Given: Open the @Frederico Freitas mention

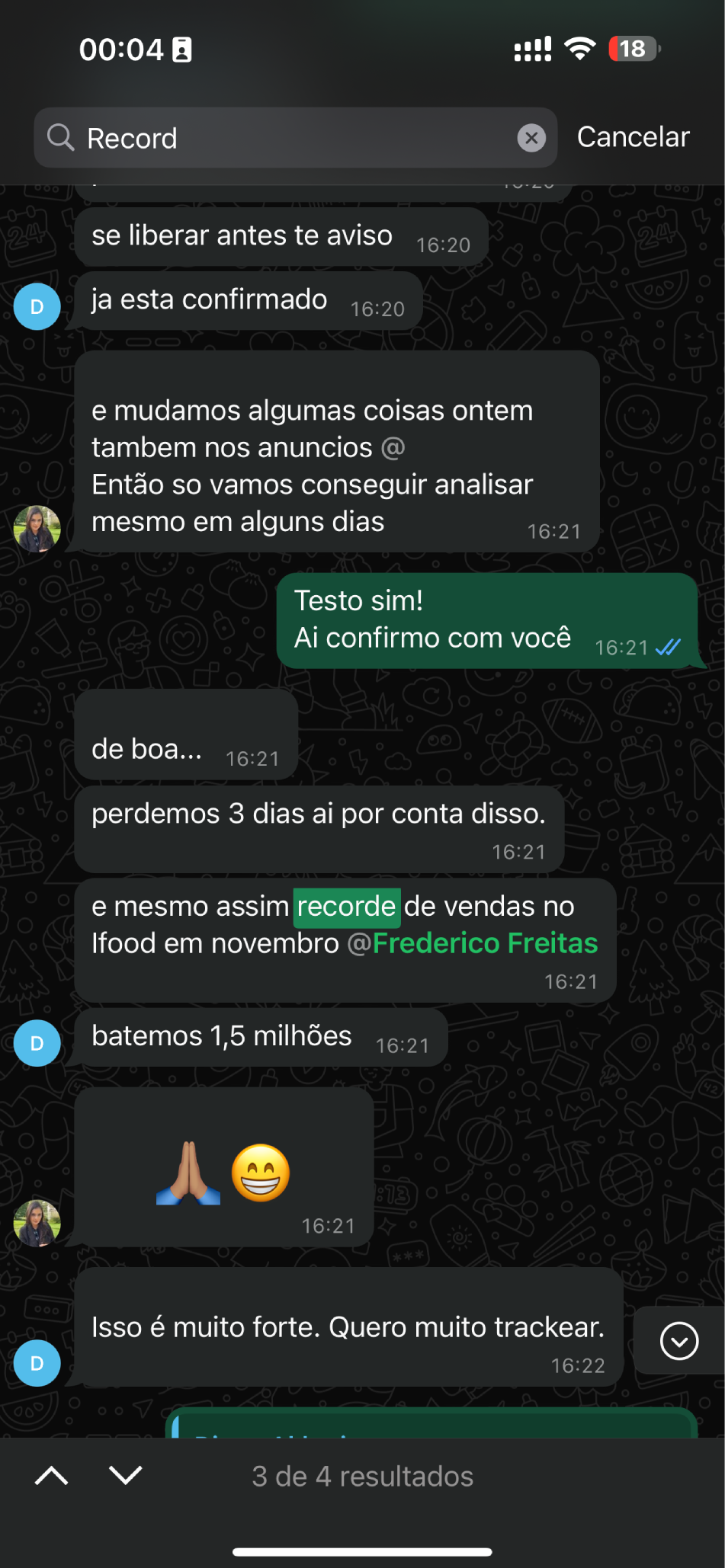Looking at the screenshot, I should click(x=474, y=943).
